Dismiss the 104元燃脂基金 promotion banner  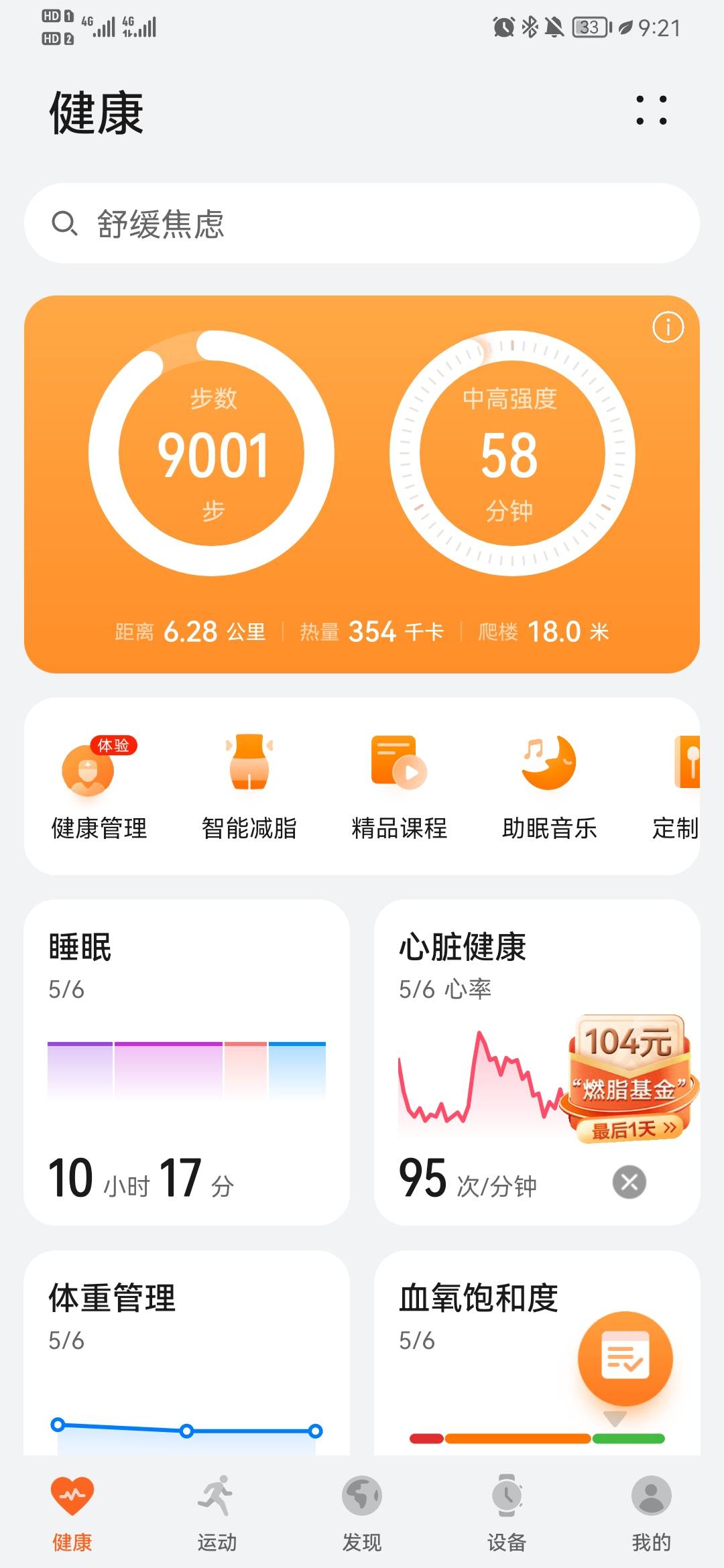tap(629, 1181)
